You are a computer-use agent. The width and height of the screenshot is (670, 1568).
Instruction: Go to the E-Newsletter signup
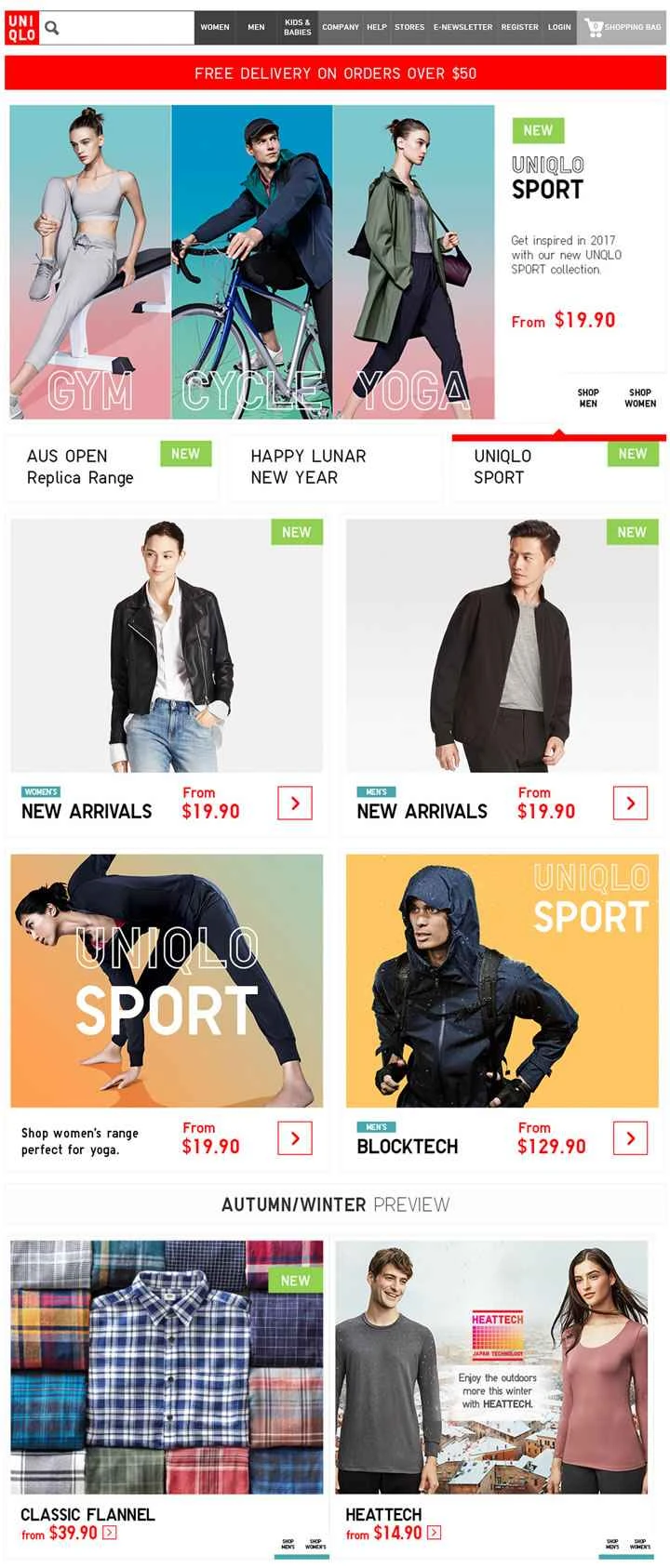tap(462, 27)
